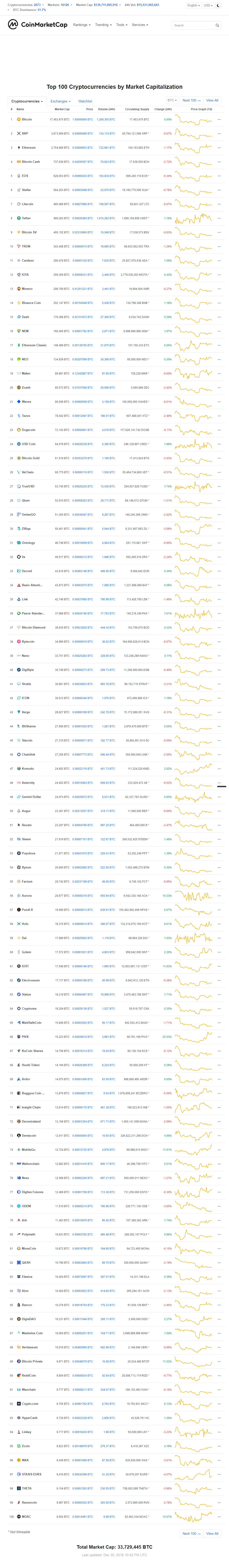Tap View All above the table
This screenshot has height=1568, width=229.
tap(212, 100)
